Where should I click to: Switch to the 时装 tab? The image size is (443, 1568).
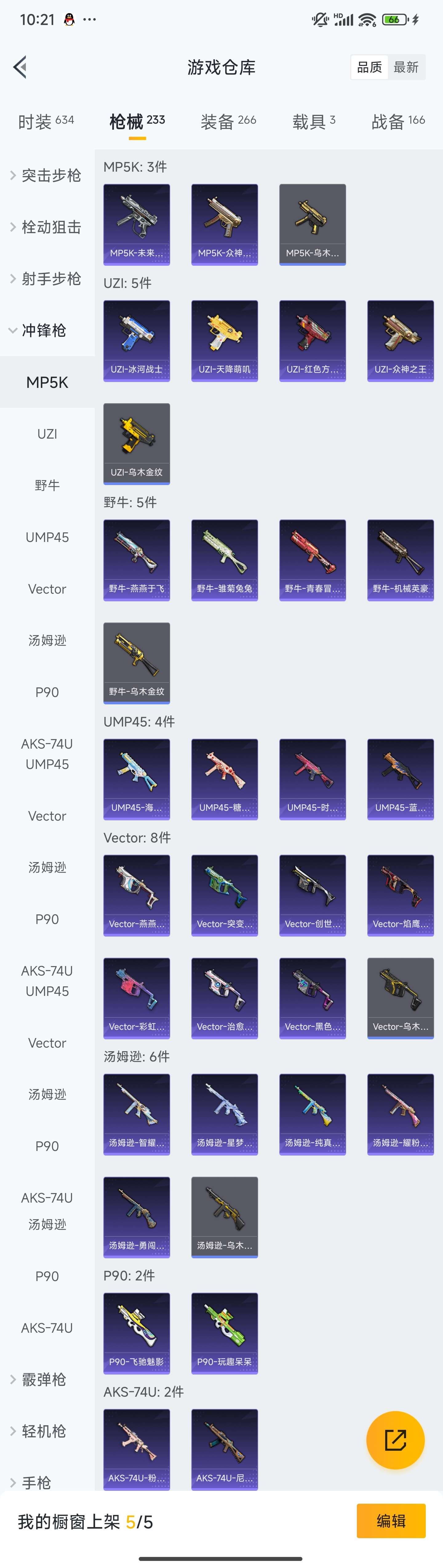click(x=46, y=122)
